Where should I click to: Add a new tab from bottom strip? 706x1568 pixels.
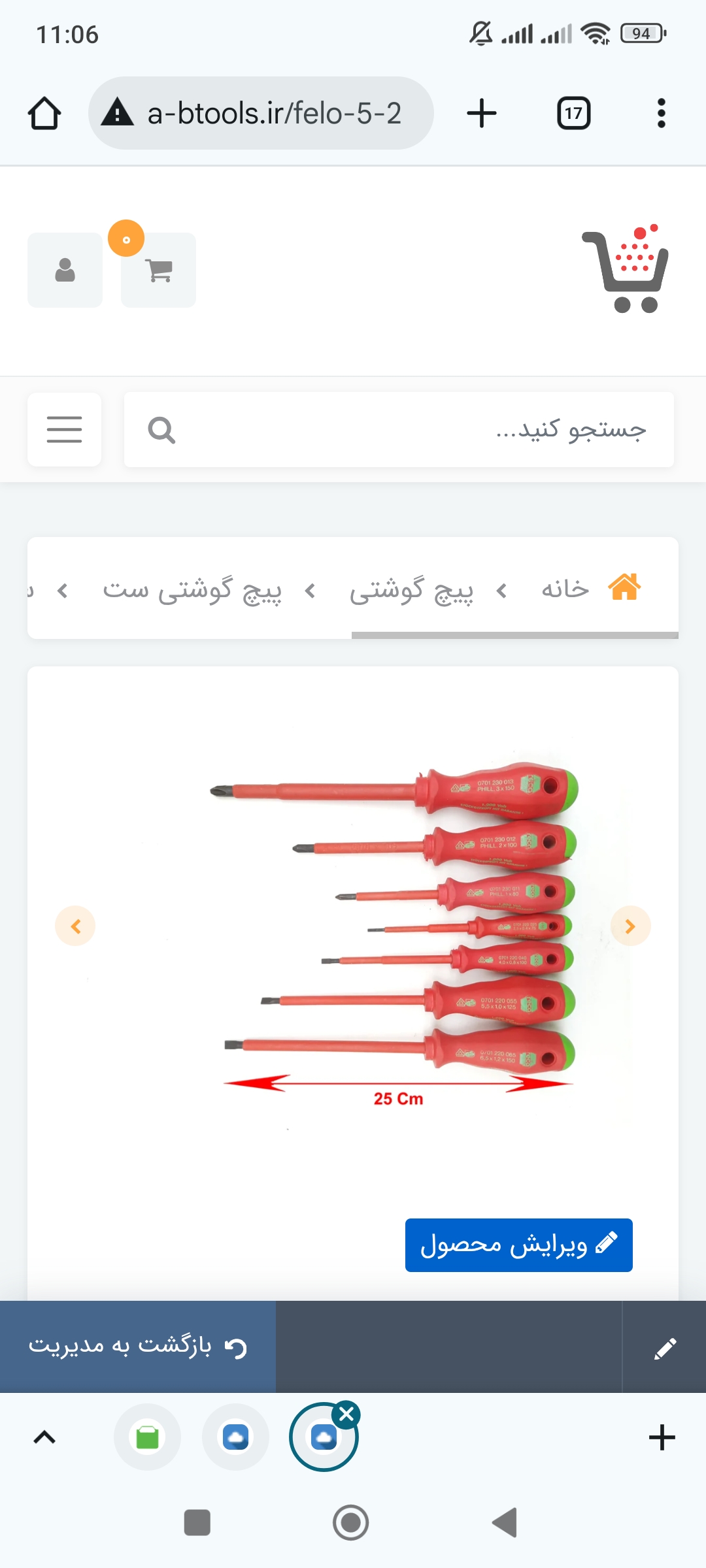pyautogui.click(x=662, y=1438)
